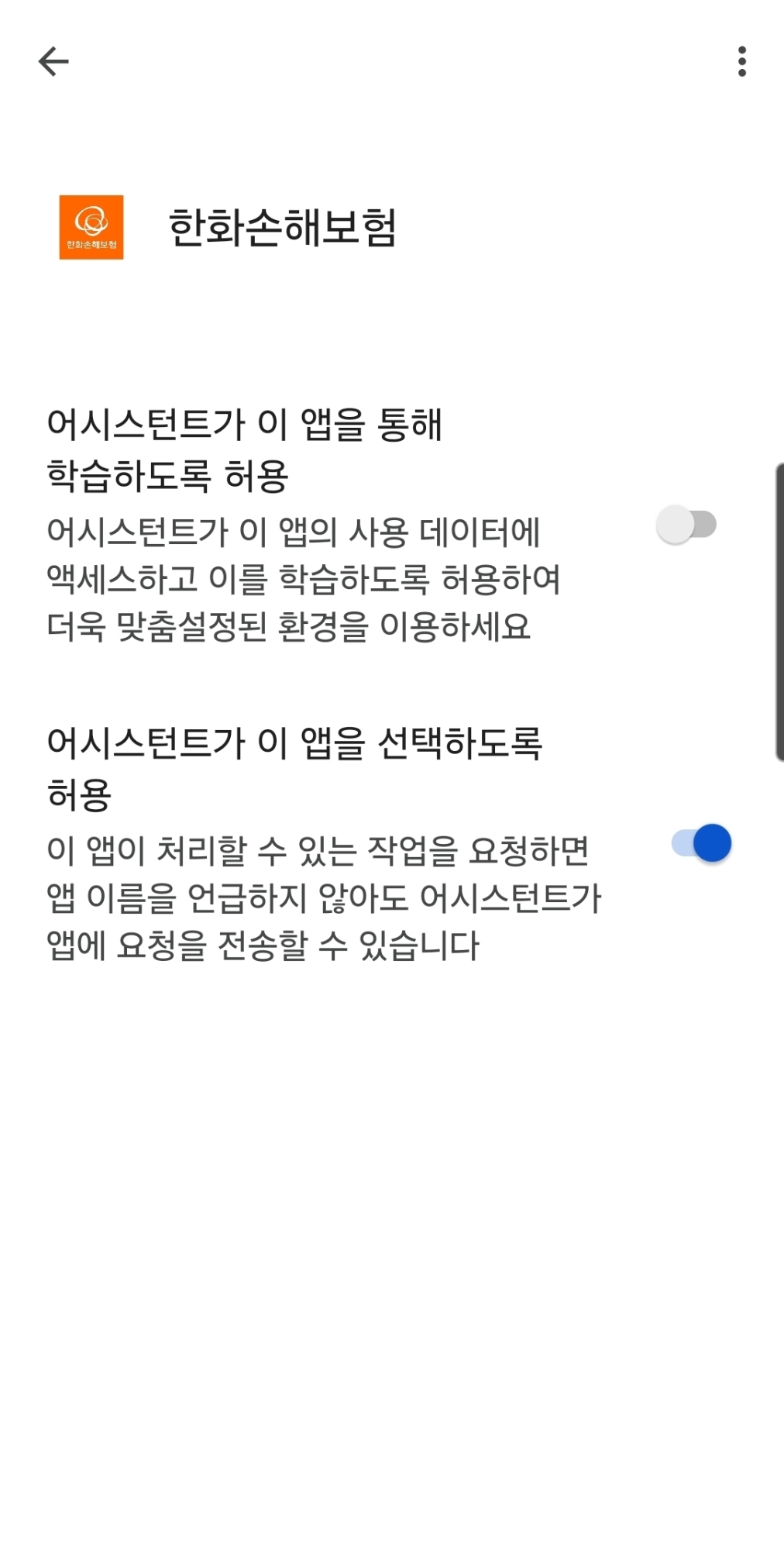Enable Assistant learning through this app
784x1550 pixels.
pyautogui.click(x=686, y=525)
